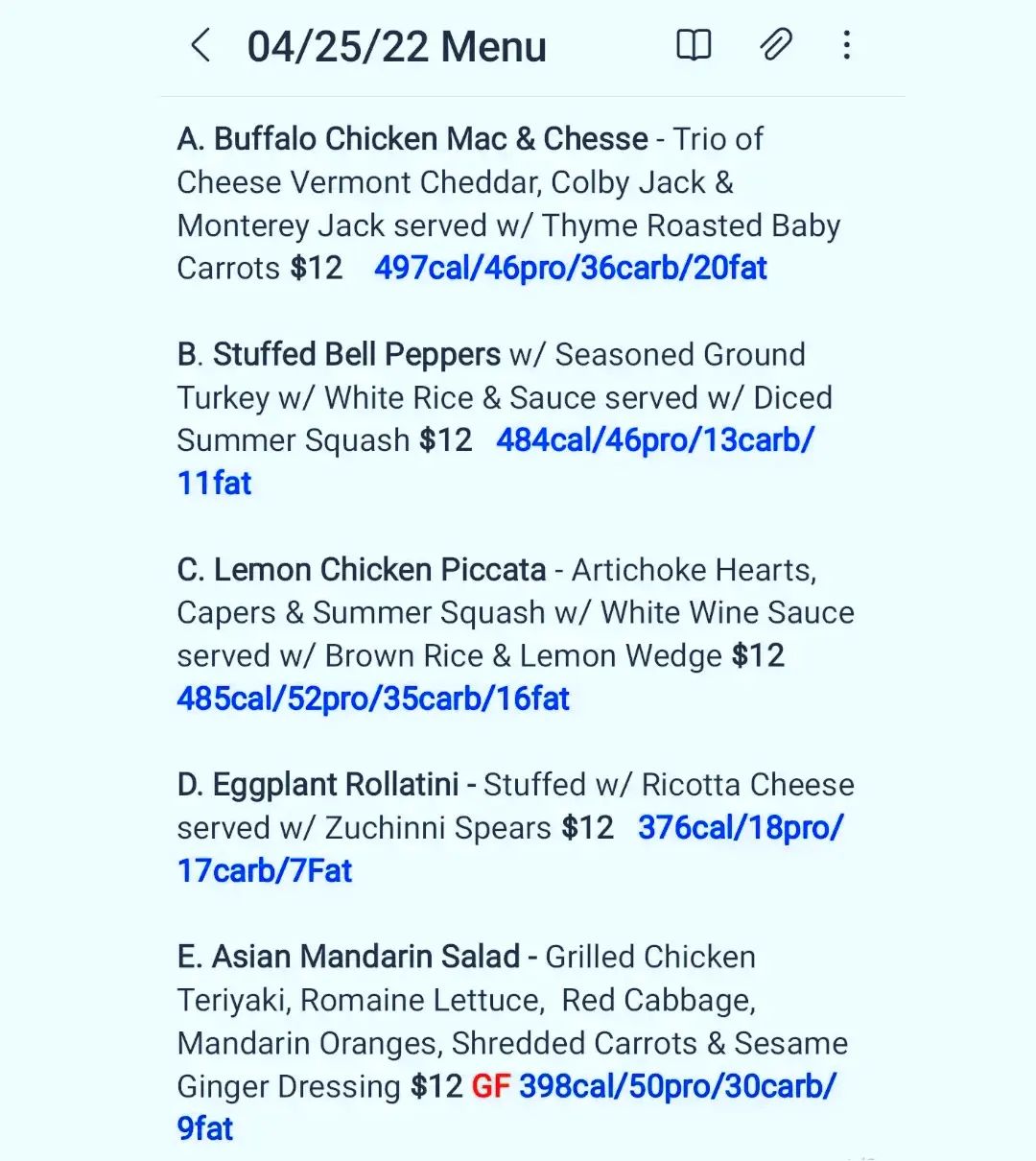Tap the paperclip attach icon
This screenshot has height=1161, width=1036.
[775, 45]
